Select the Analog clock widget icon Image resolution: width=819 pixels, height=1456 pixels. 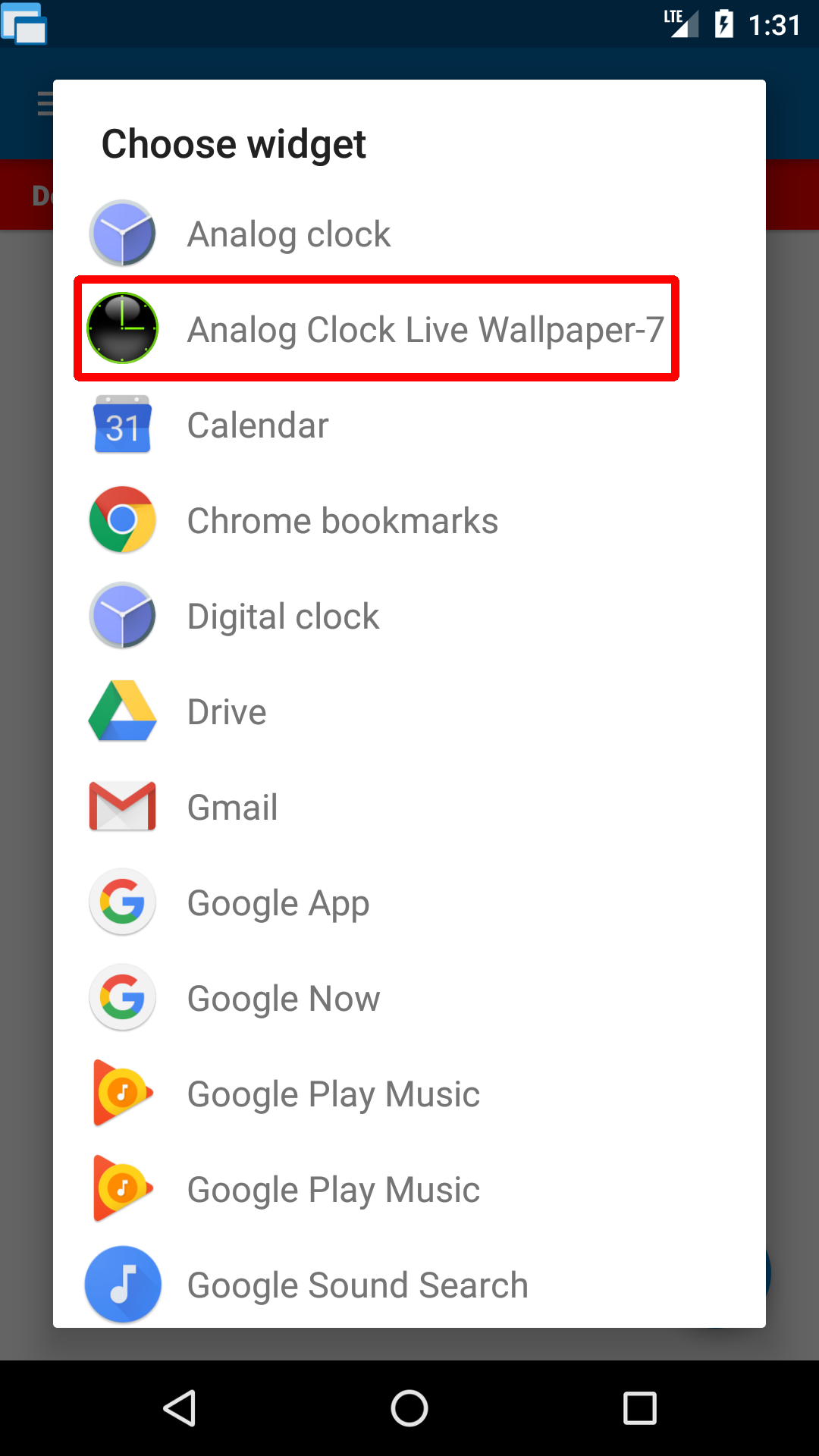123,233
